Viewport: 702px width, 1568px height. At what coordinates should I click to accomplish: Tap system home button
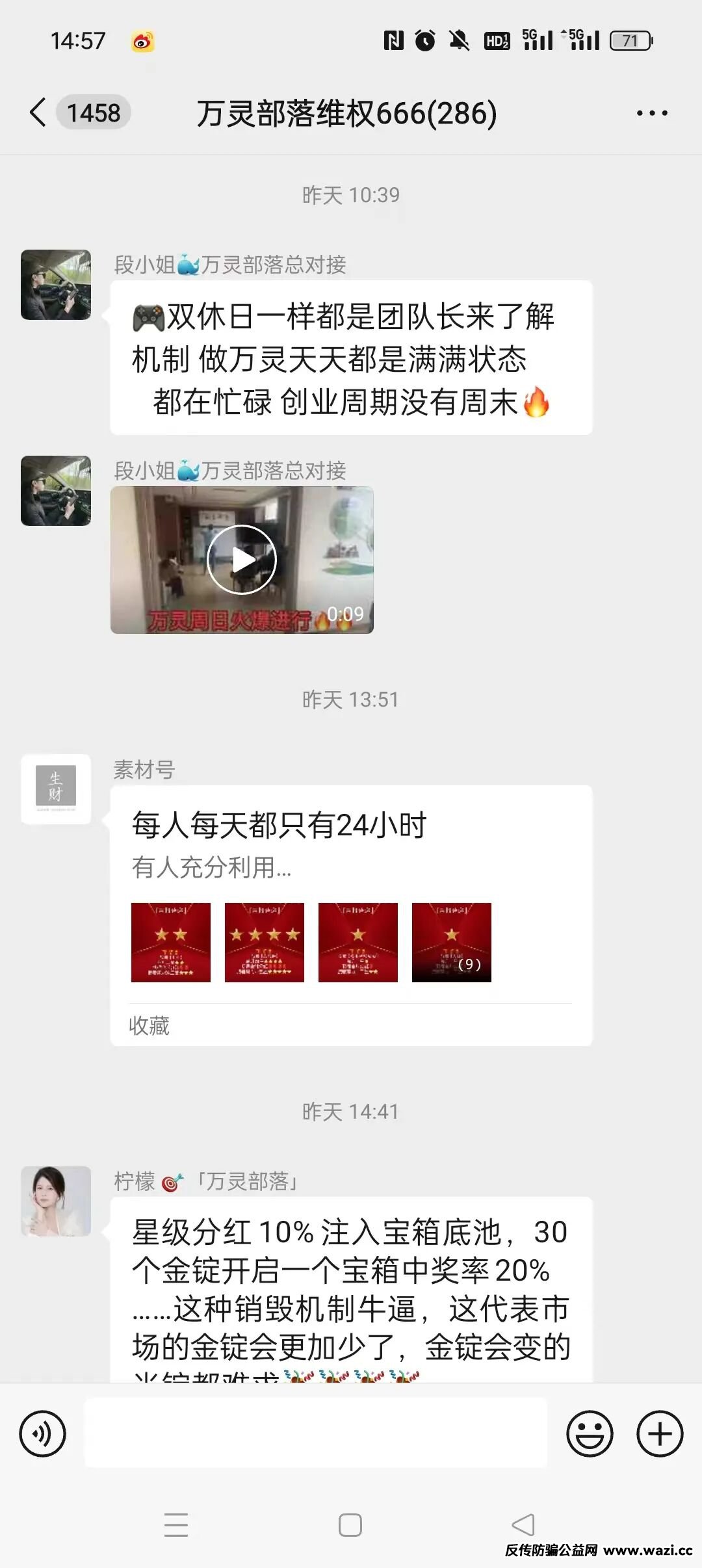point(350,1524)
